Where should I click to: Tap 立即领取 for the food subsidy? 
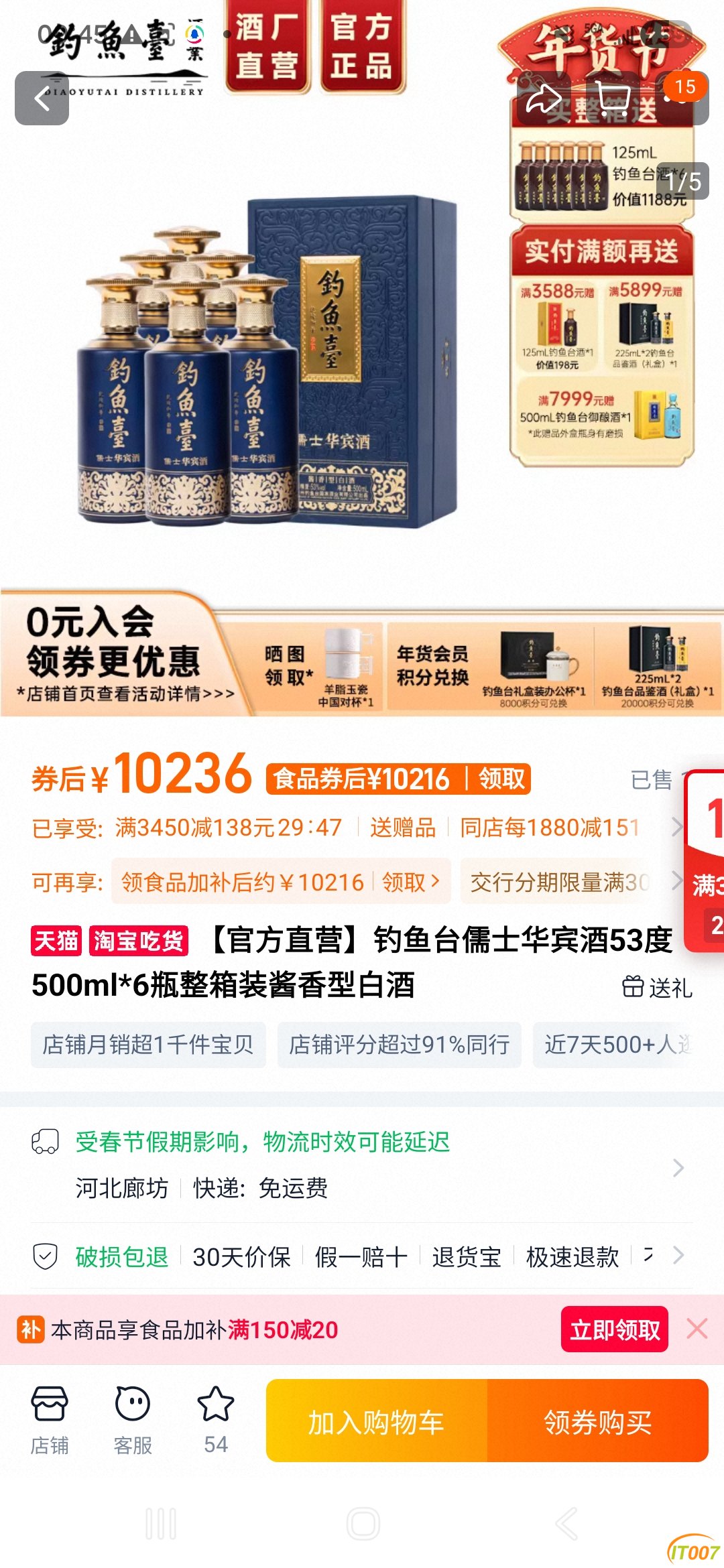point(614,1330)
